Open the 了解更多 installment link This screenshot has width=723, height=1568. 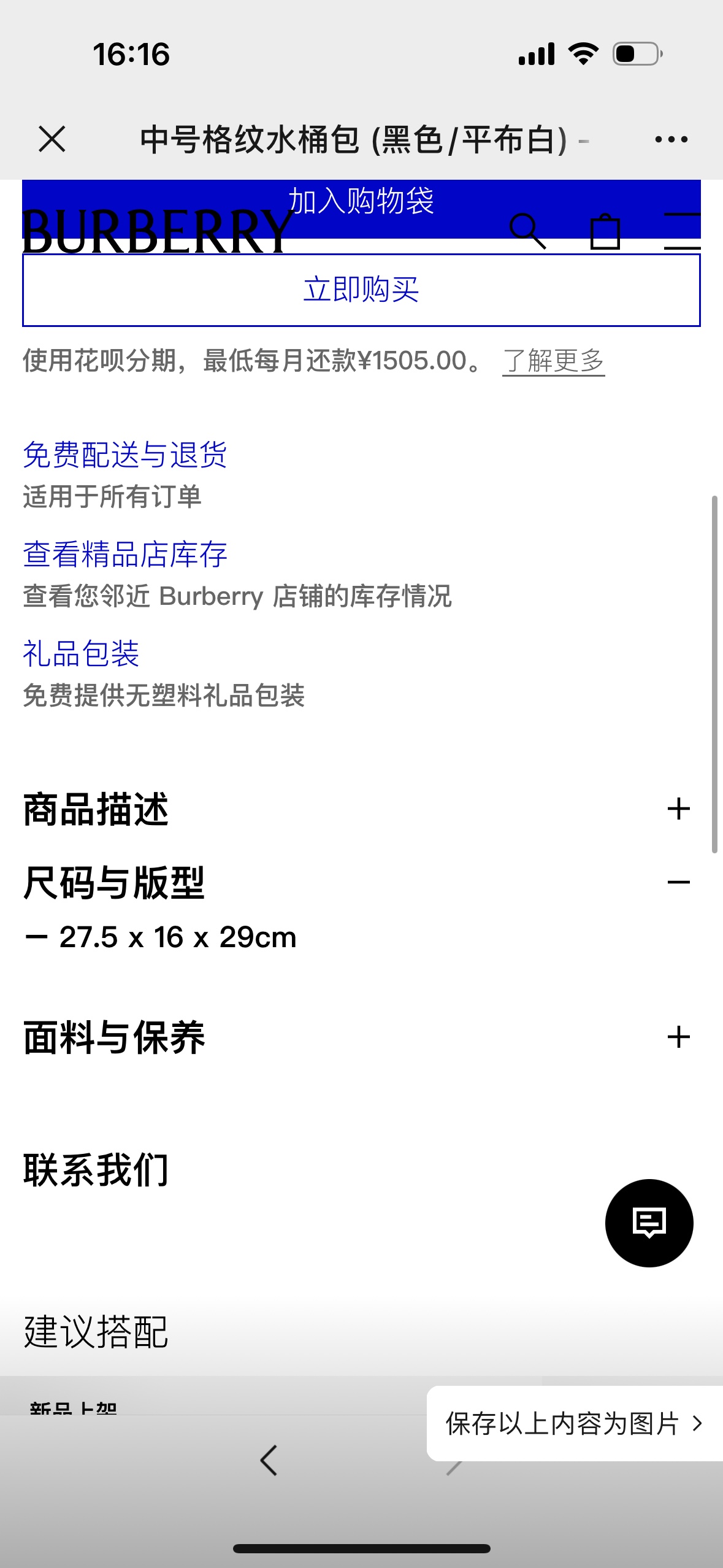(x=553, y=361)
